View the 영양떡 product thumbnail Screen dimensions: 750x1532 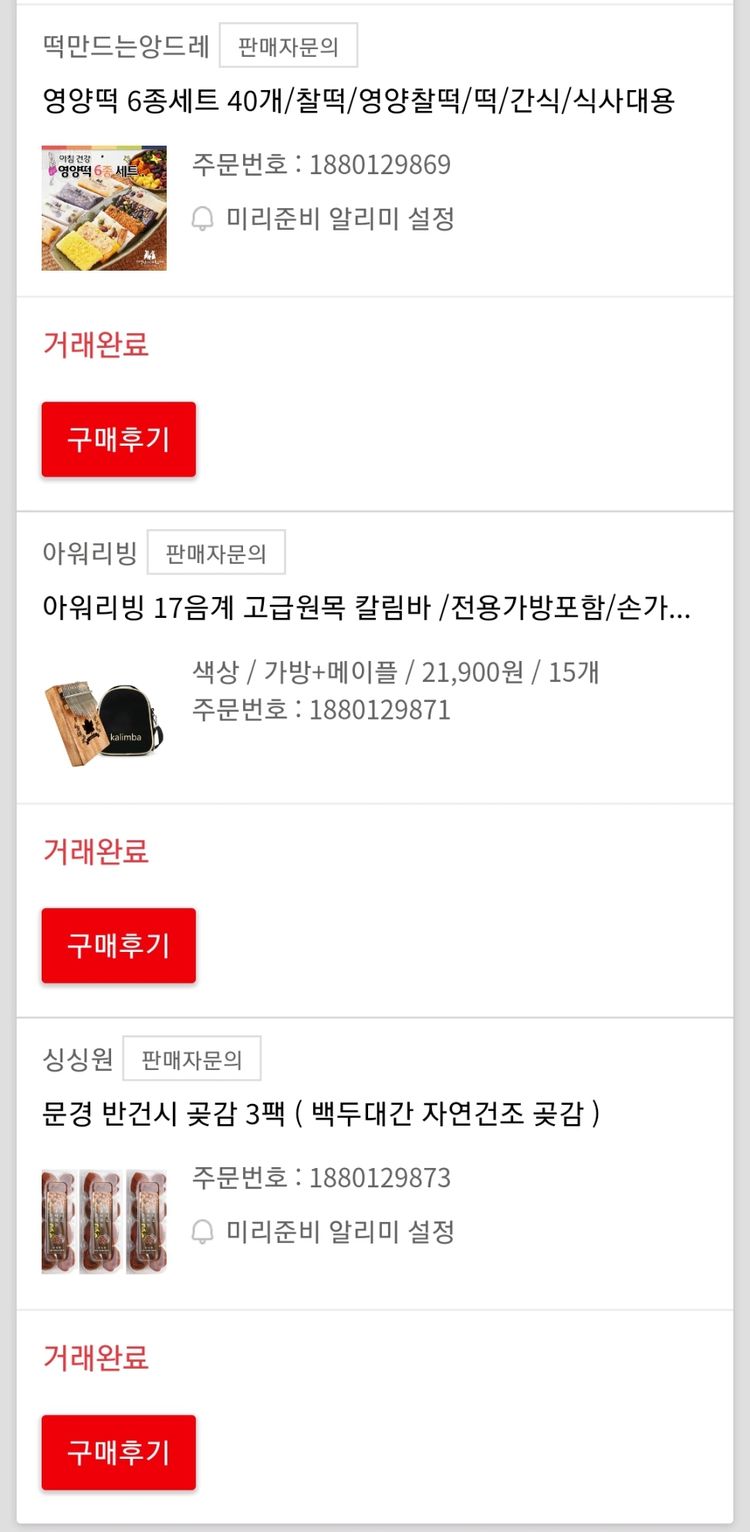(104, 208)
